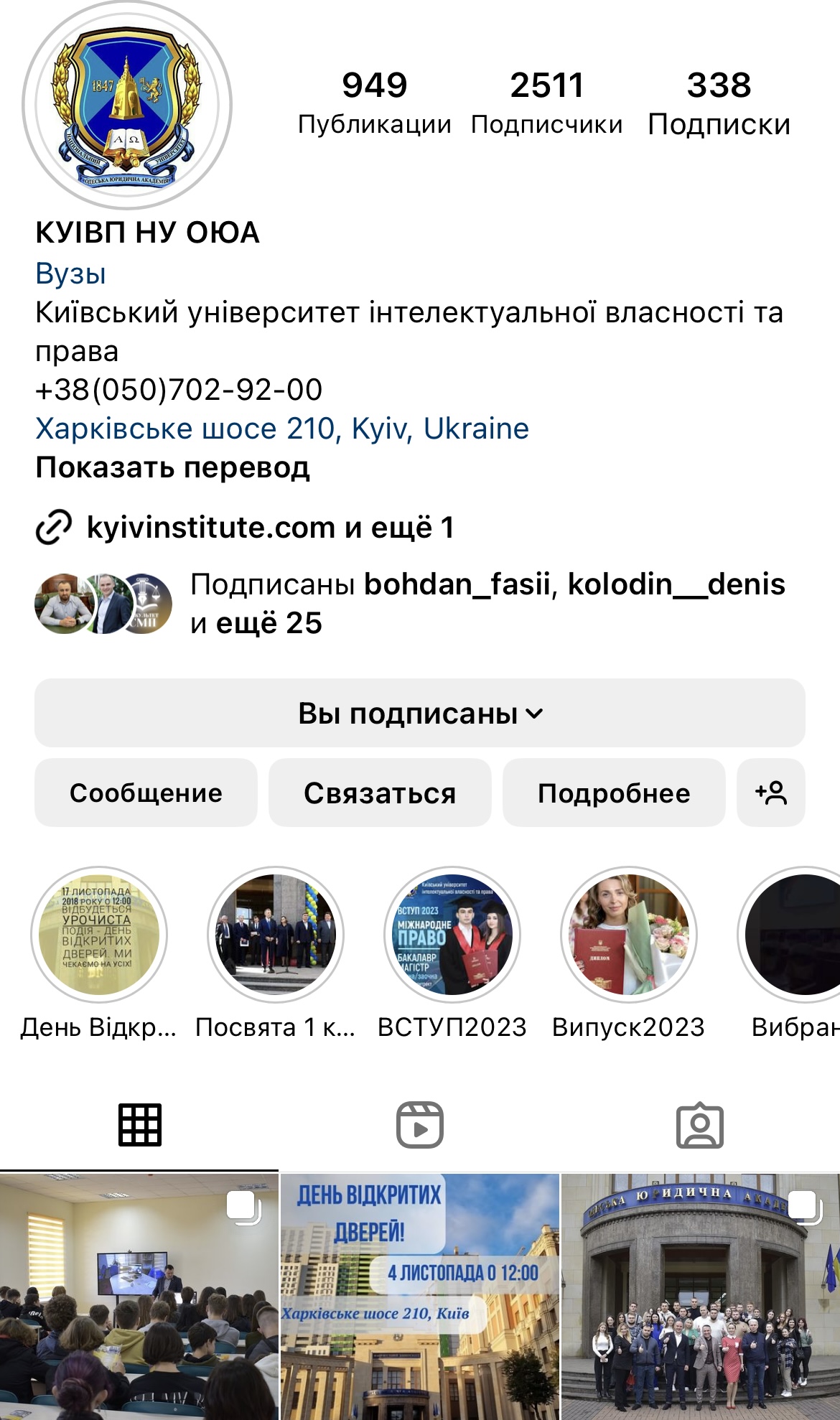Tap the Связаться button
Image resolution: width=840 pixels, height=1420 pixels.
(380, 793)
